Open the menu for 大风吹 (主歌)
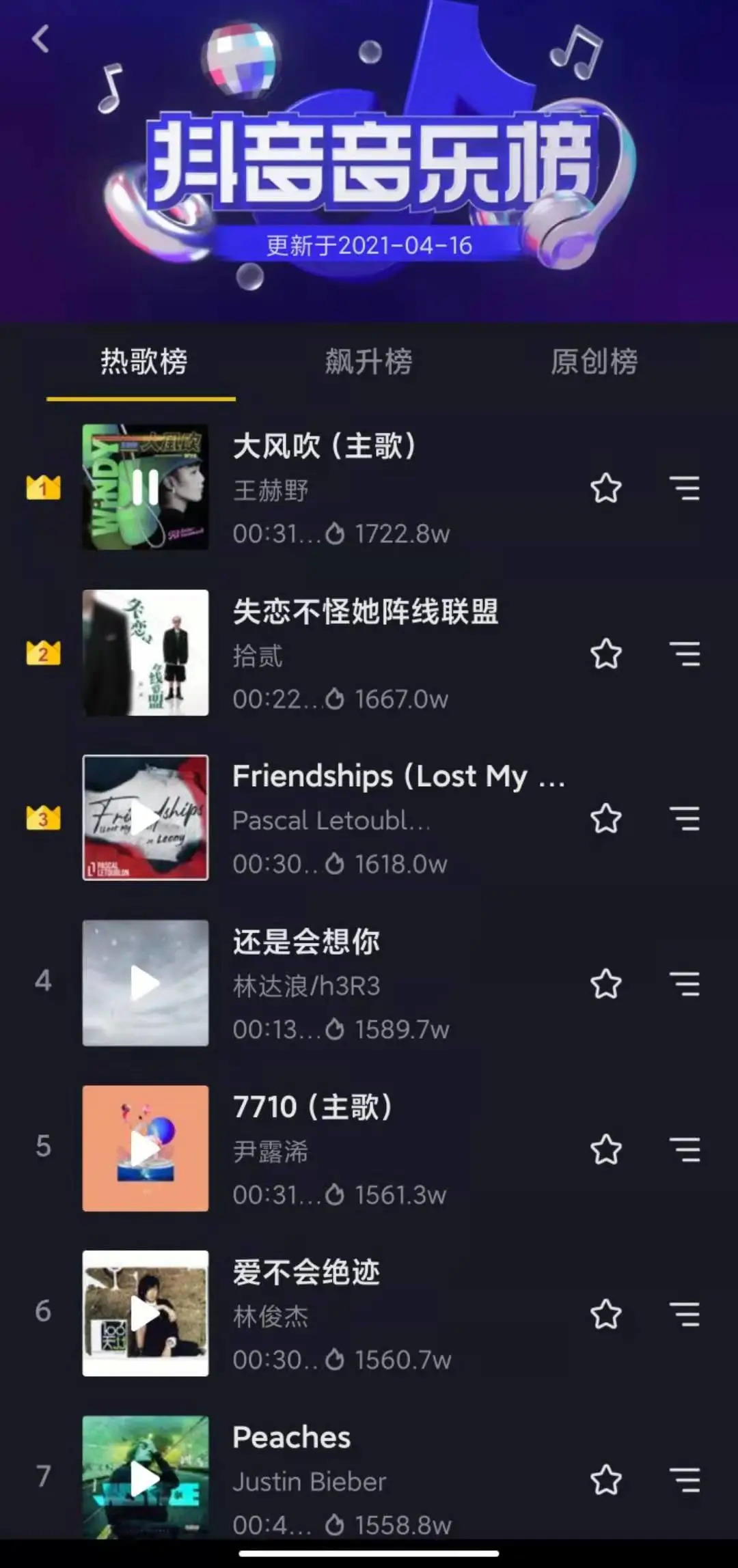738x1568 pixels. (x=685, y=489)
